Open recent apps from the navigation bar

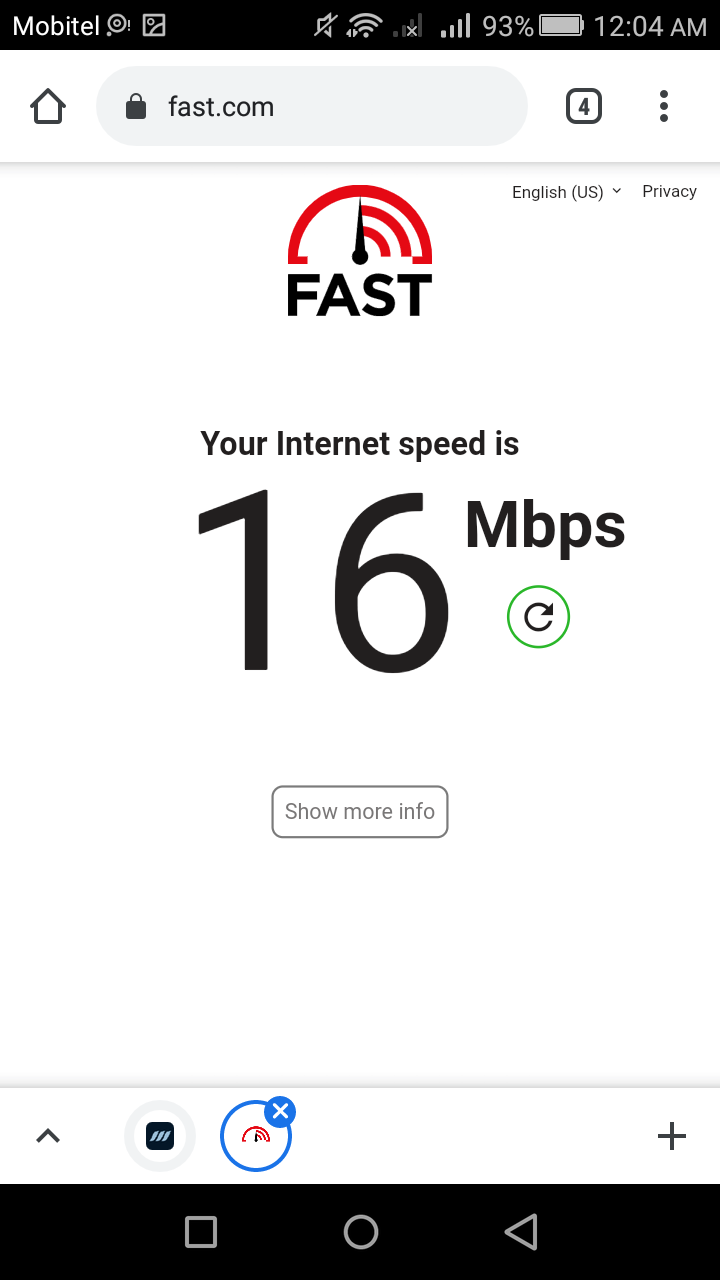[x=201, y=1232]
